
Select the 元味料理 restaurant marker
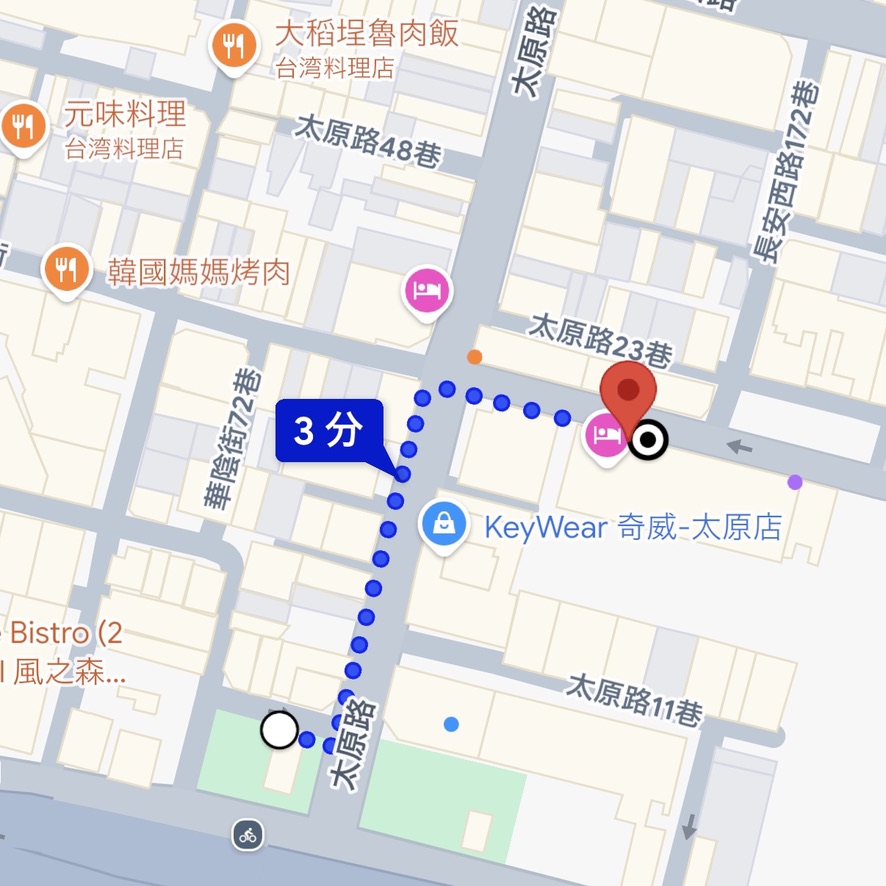[x=23, y=126]
